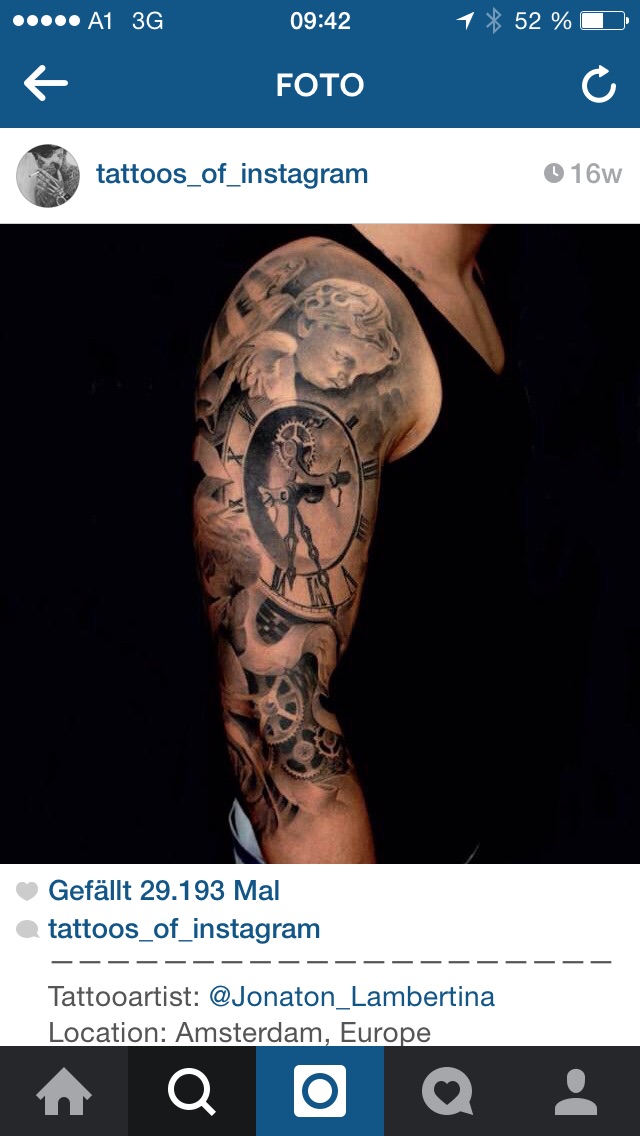The height and width of the screenshot is (1136, 640).
Task: Open the camera tab
Action: 320,1091
